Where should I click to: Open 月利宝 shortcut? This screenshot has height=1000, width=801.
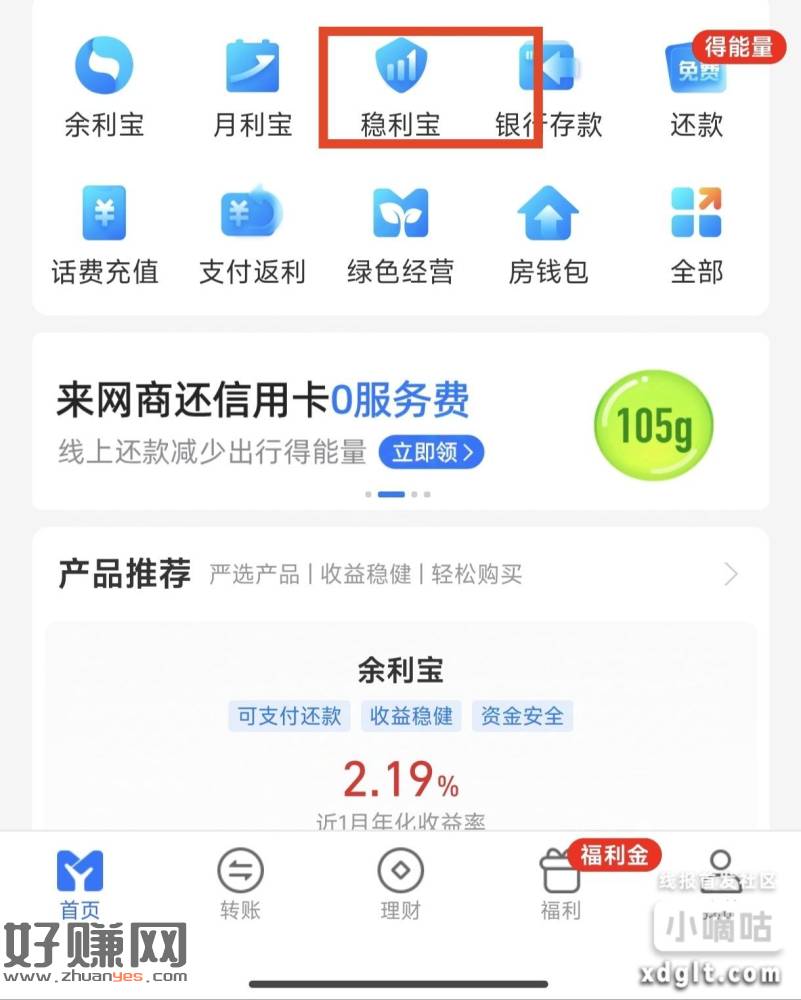pyautogui.click(x=252, y=85)
